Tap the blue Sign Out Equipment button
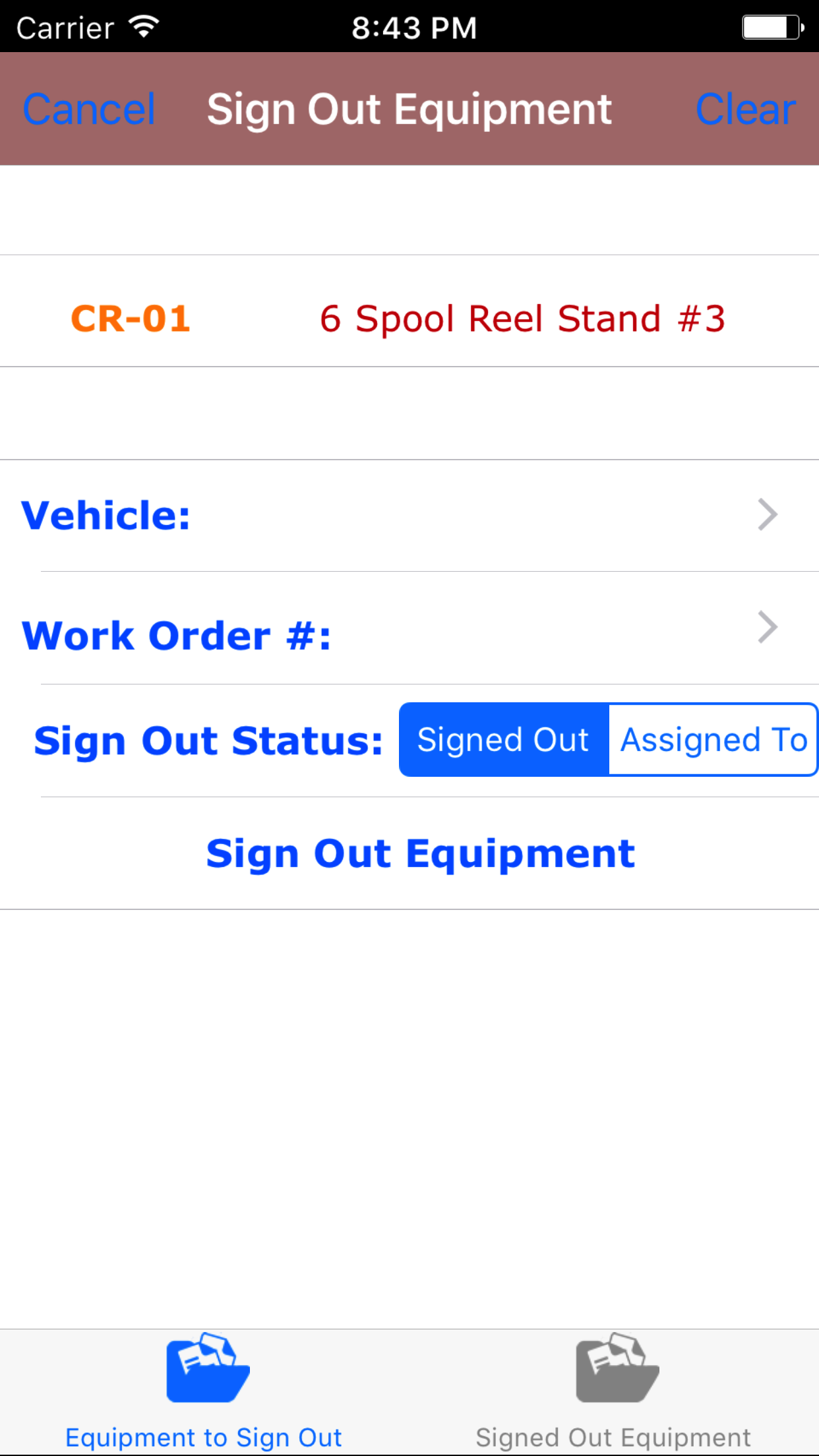The height and width of the screenshot is (1456, 819). tap(420, 854)
